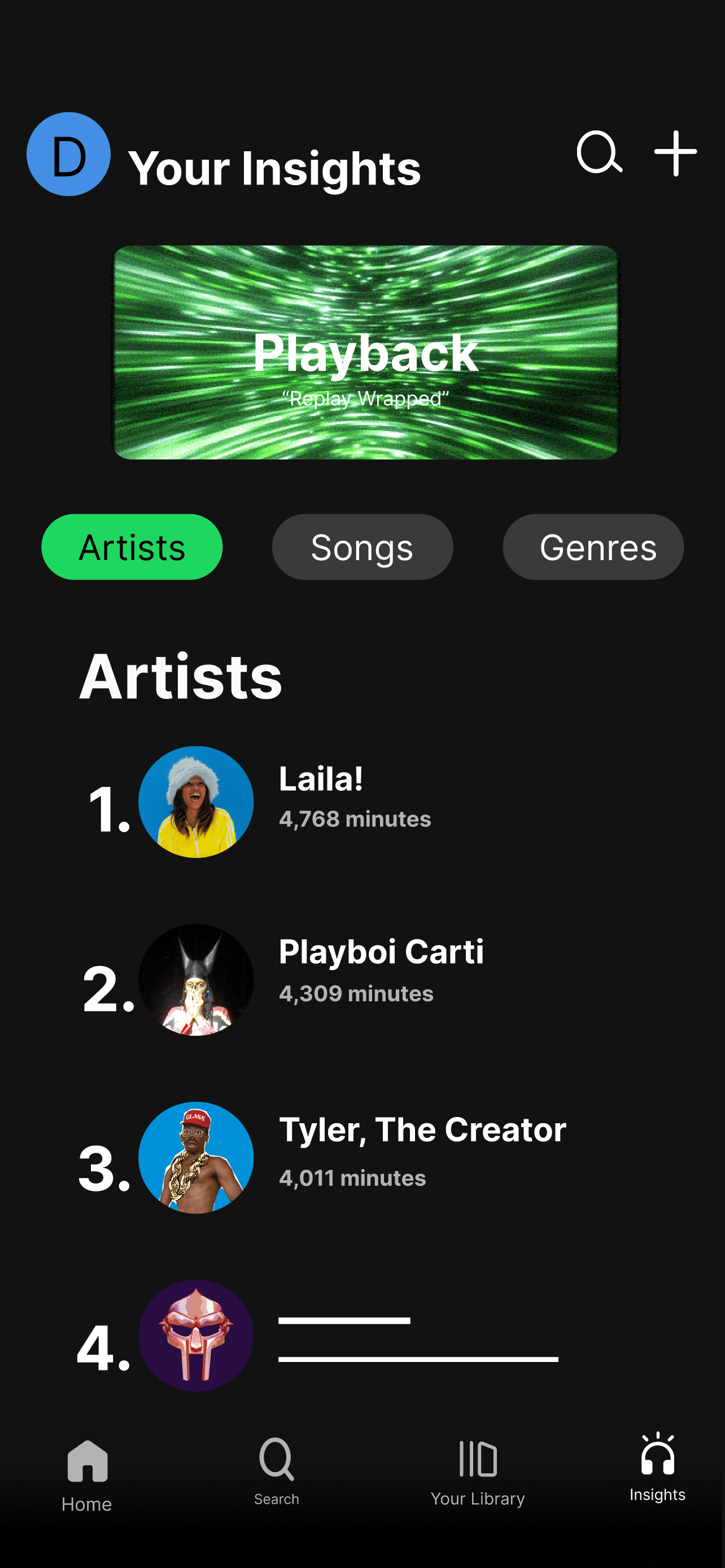Switch to the Songs filter
This screenshot has width=725, height=1568.
(362, 546)
